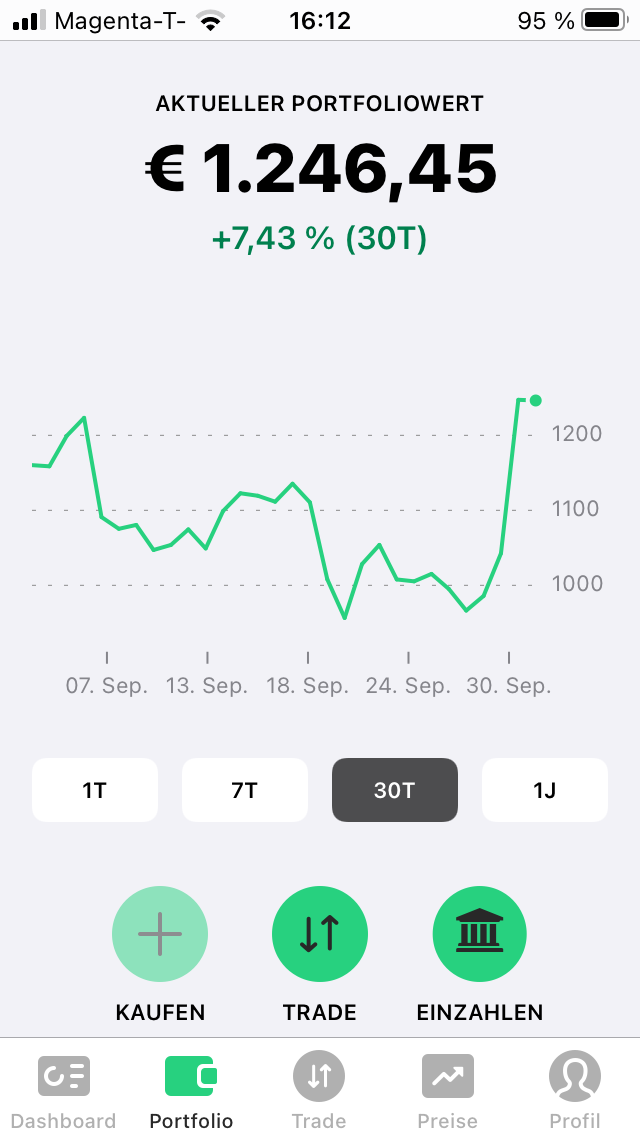This screenshot has width=640, height=1136.
Task: Switch chart to 7T range
Action: [245, 790]
